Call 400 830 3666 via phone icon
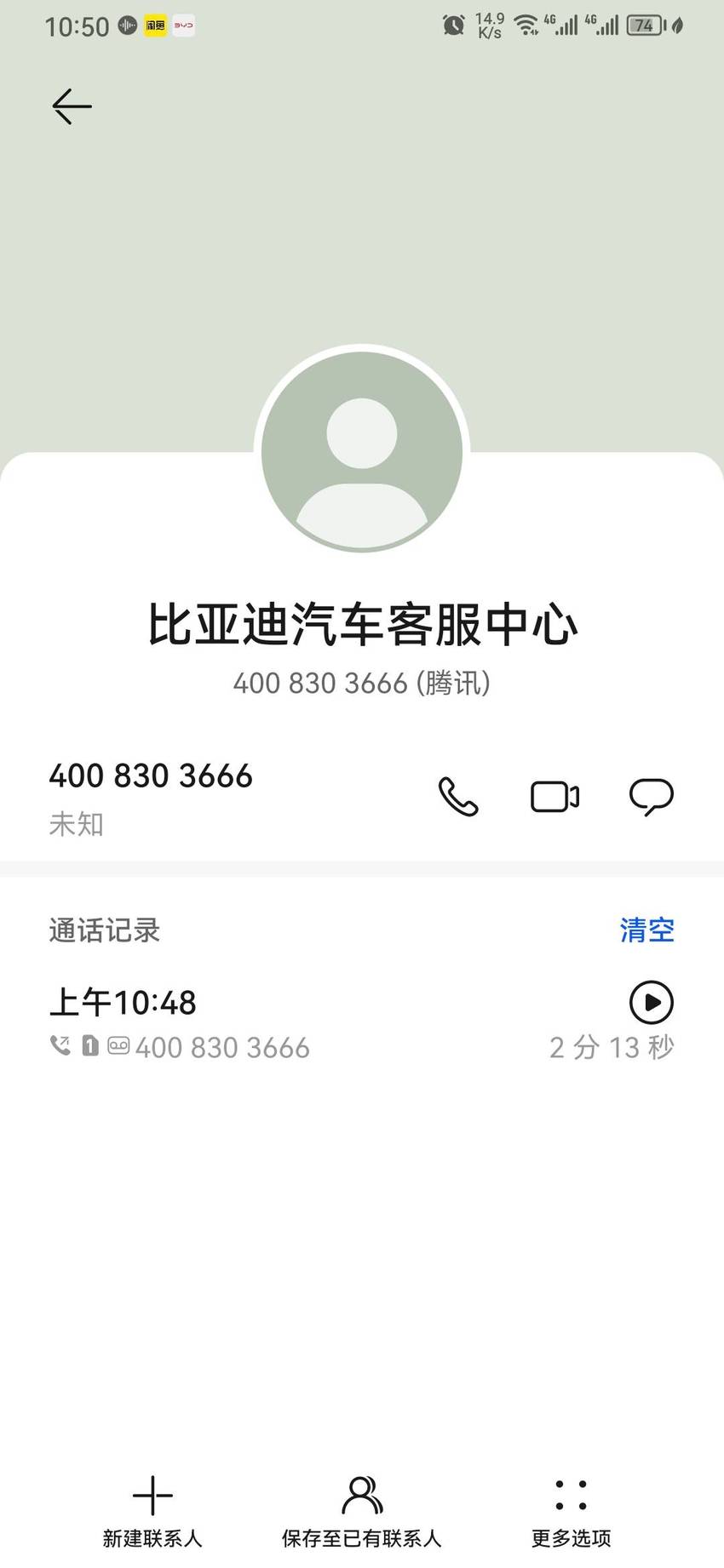 (x=458, y=797)
